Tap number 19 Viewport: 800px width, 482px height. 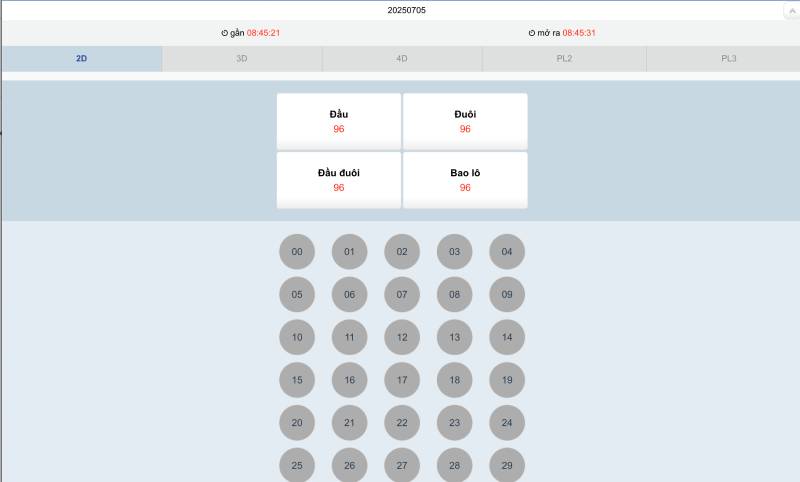click(507, 380)
